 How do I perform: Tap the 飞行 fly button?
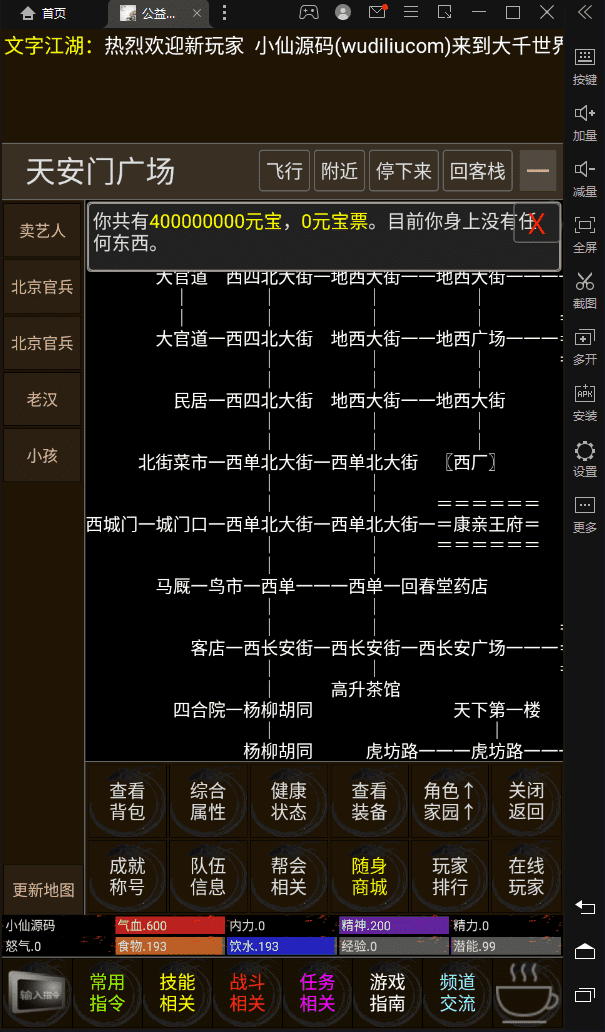(x=285, y=171)
